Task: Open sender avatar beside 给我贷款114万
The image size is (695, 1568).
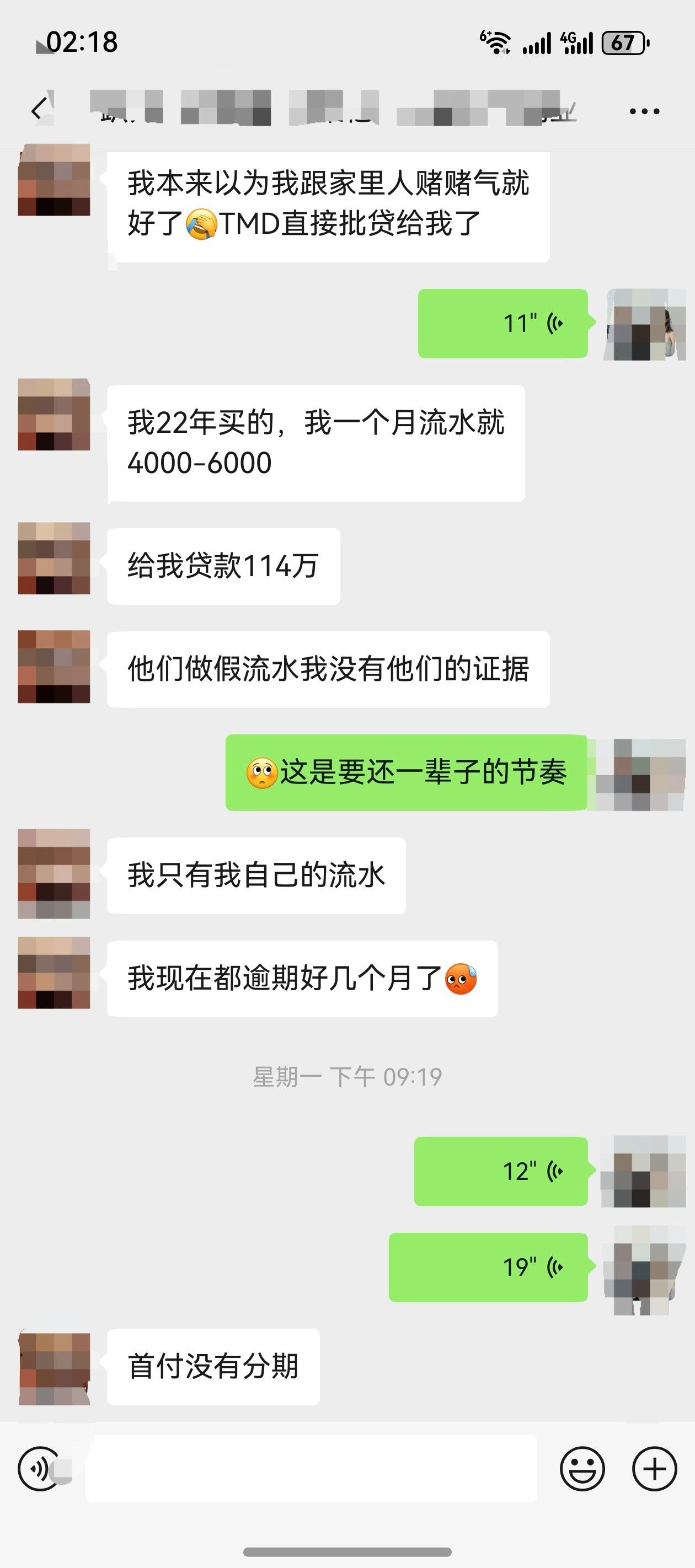Action: pyautogui.click(x=54, y=557)
